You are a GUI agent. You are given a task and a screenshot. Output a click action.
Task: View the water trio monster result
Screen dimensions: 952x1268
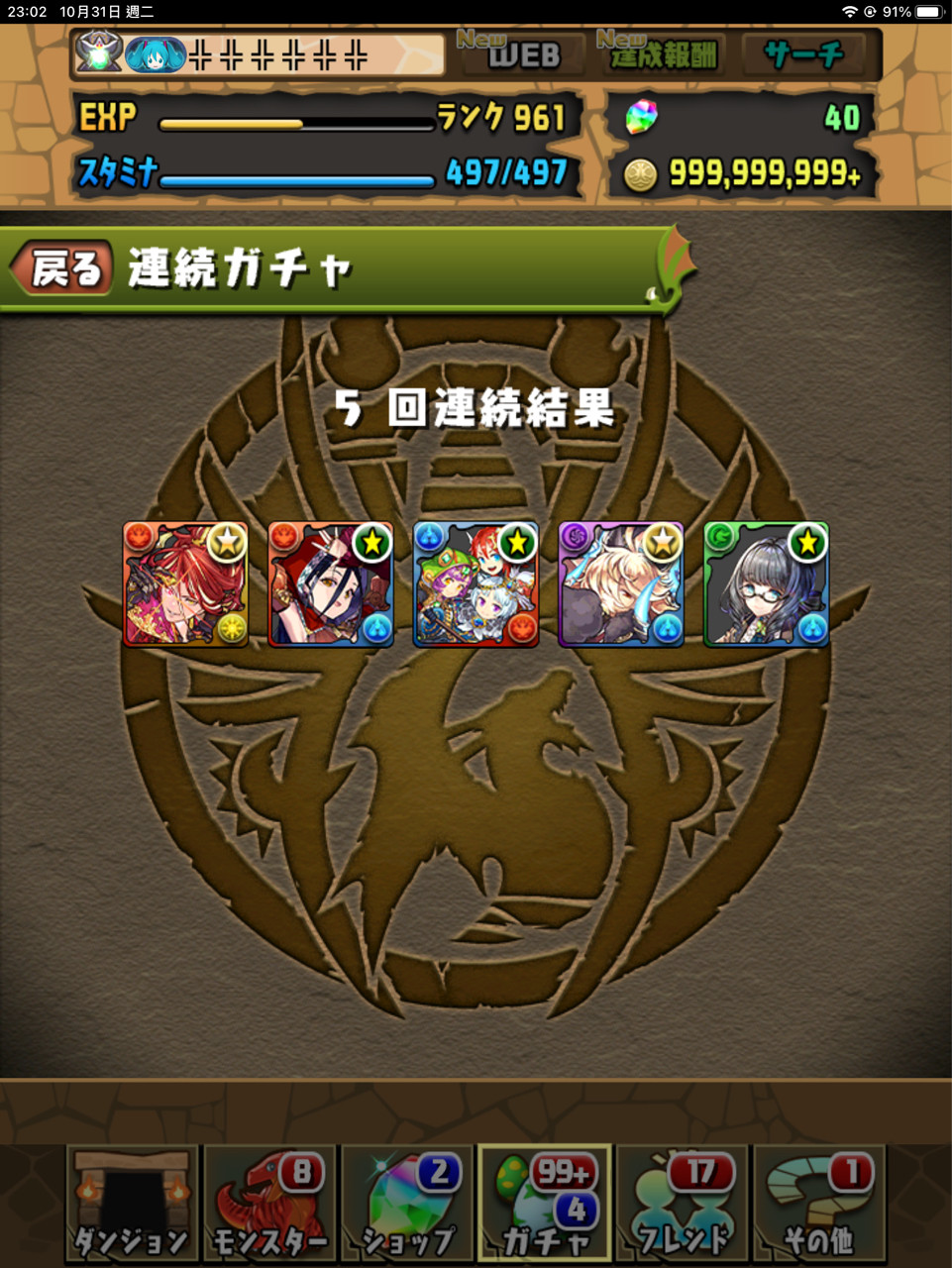point(476,584)
